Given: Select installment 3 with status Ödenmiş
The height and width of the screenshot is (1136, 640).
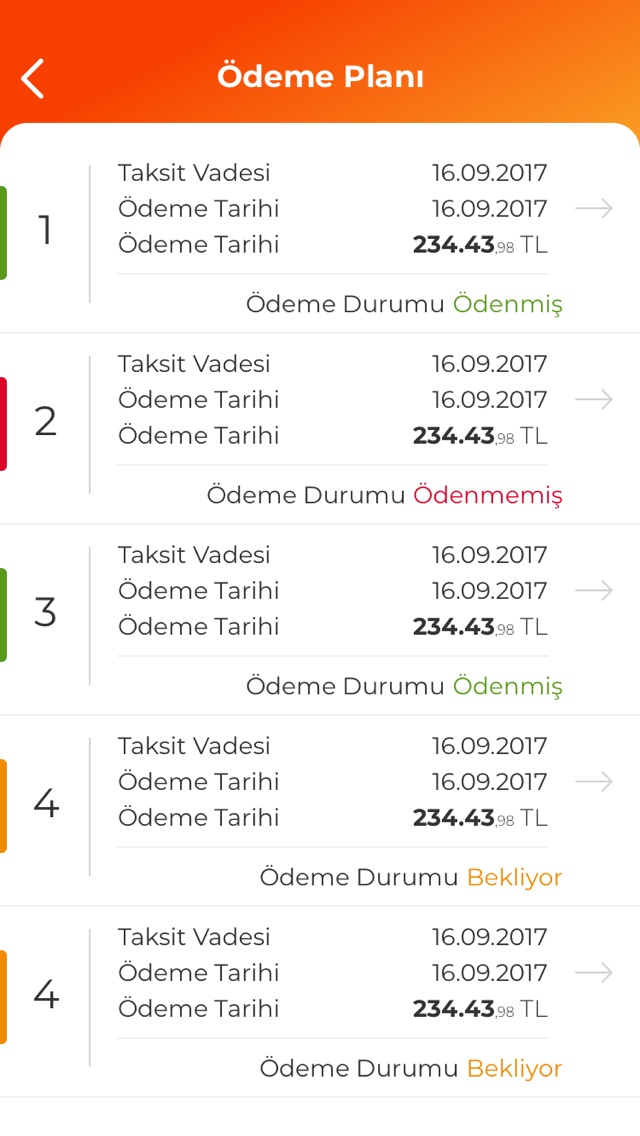Looking at the screenshot, I should 594,591.
